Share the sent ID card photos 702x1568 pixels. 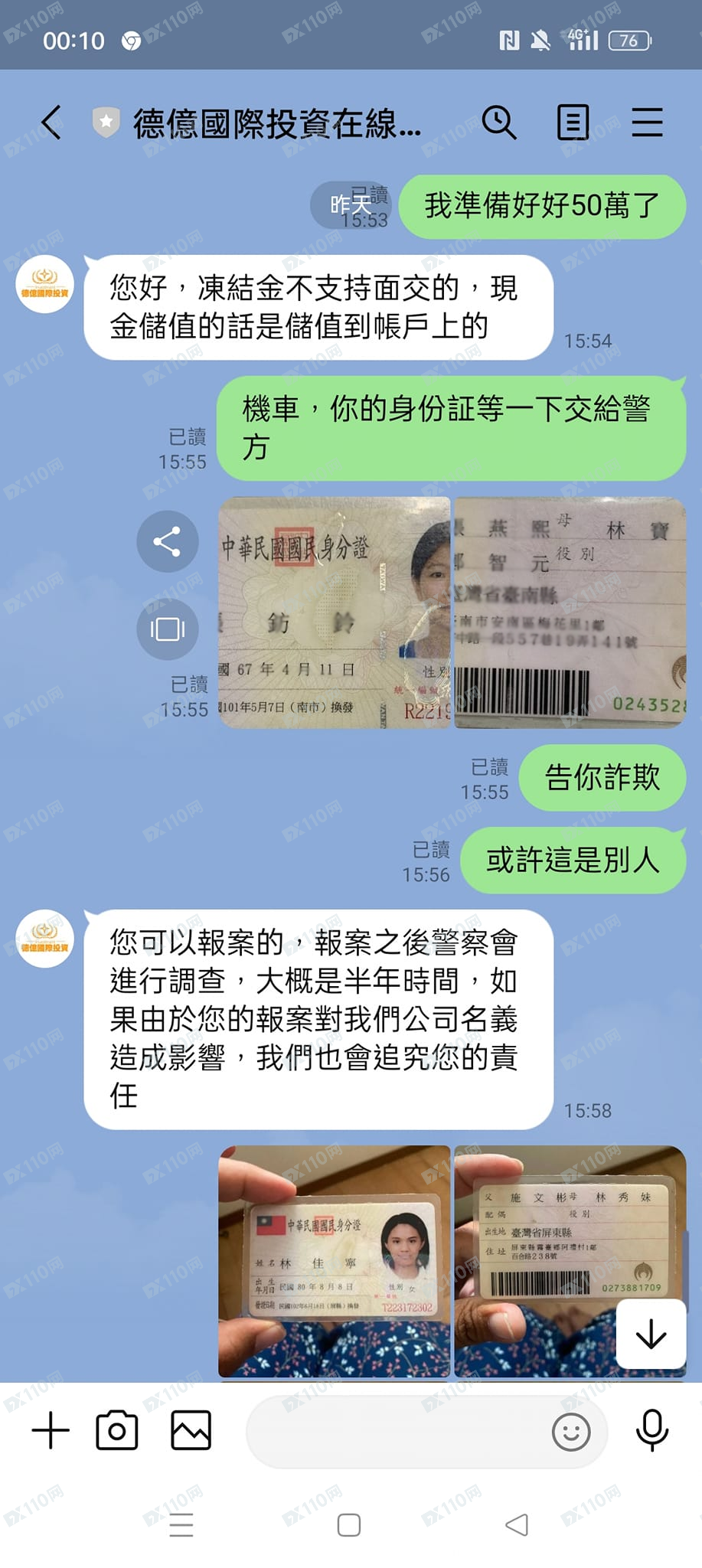167,541
